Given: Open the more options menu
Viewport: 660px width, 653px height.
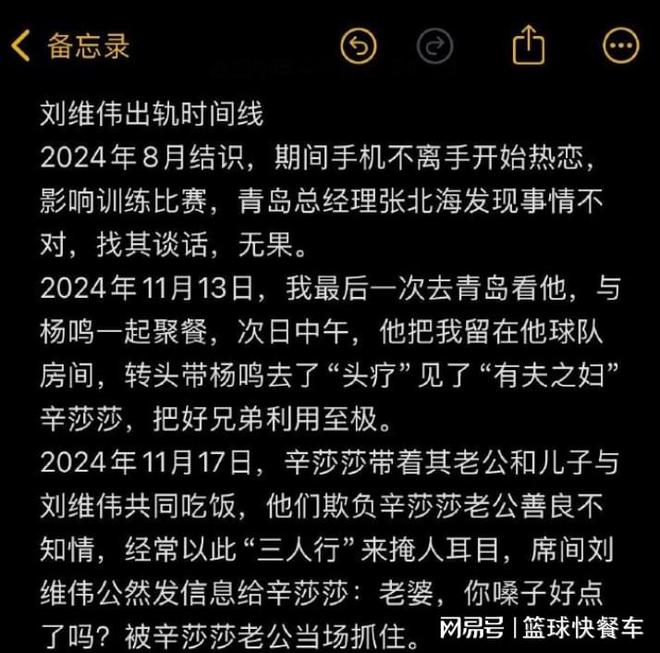Looking at the screenshot, I should [620, 46].
